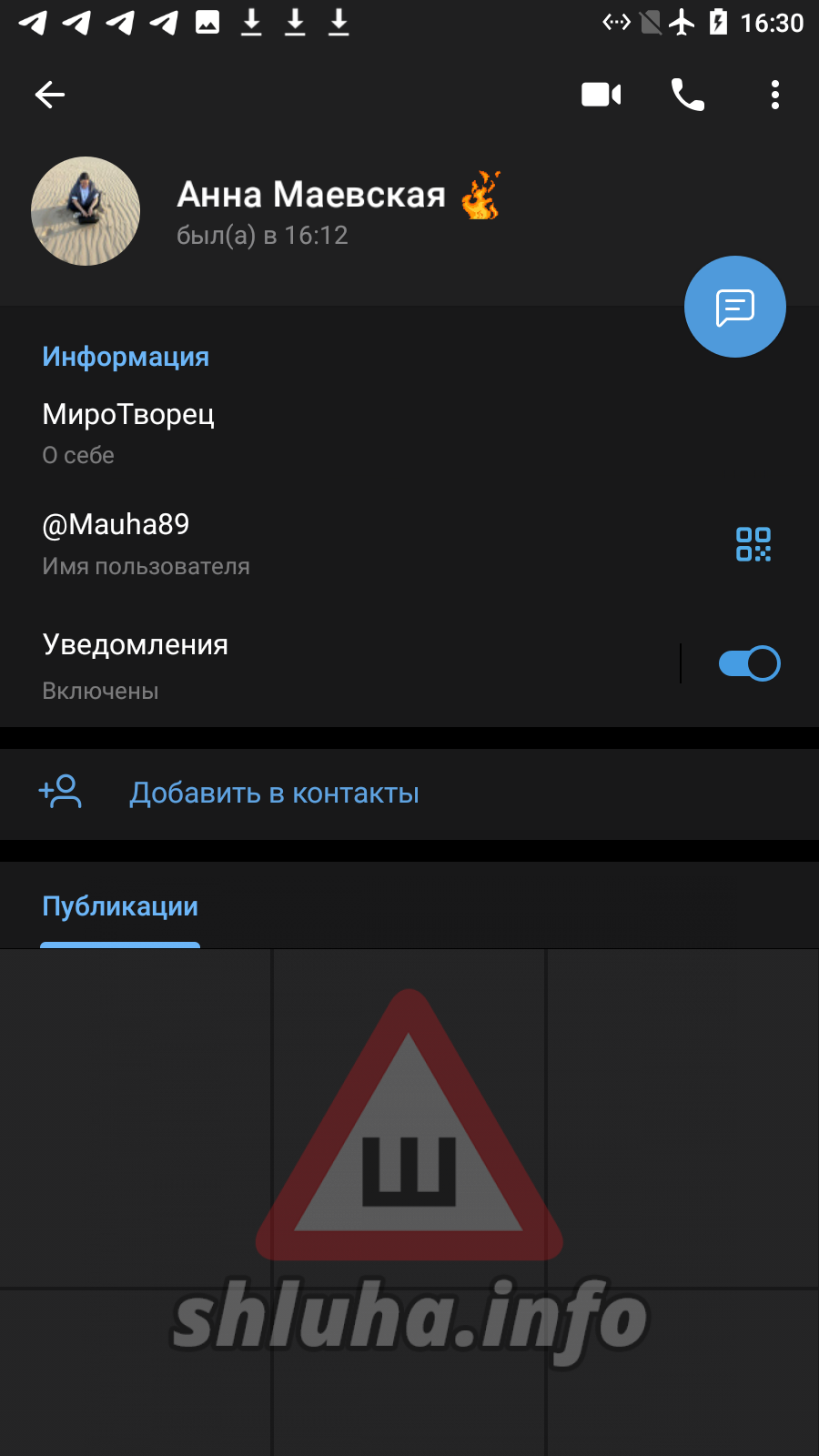Start a video call with Анна Маевская
The width and height of the screenshot is (819, 1456).
click(x=601, y=95)
